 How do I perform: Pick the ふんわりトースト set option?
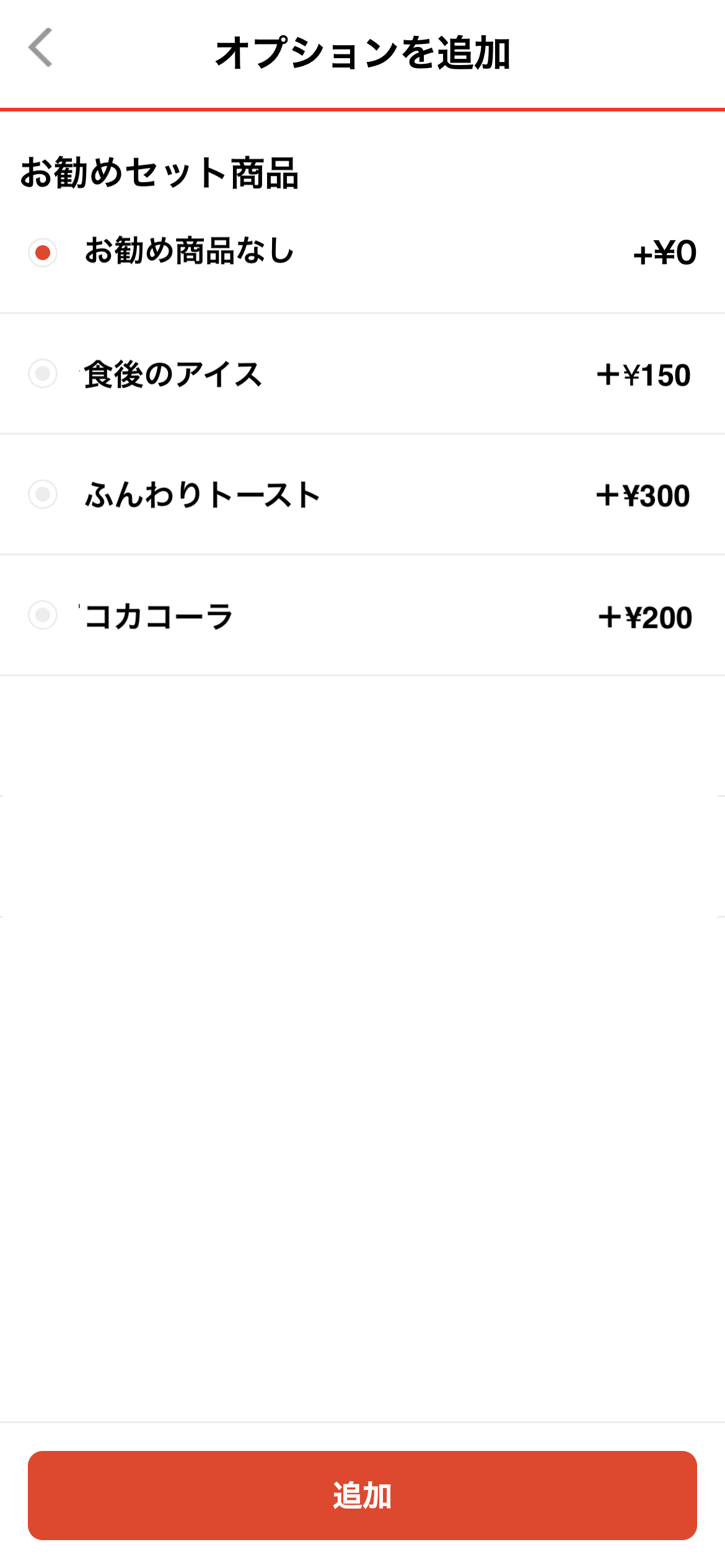click(43, 494)
